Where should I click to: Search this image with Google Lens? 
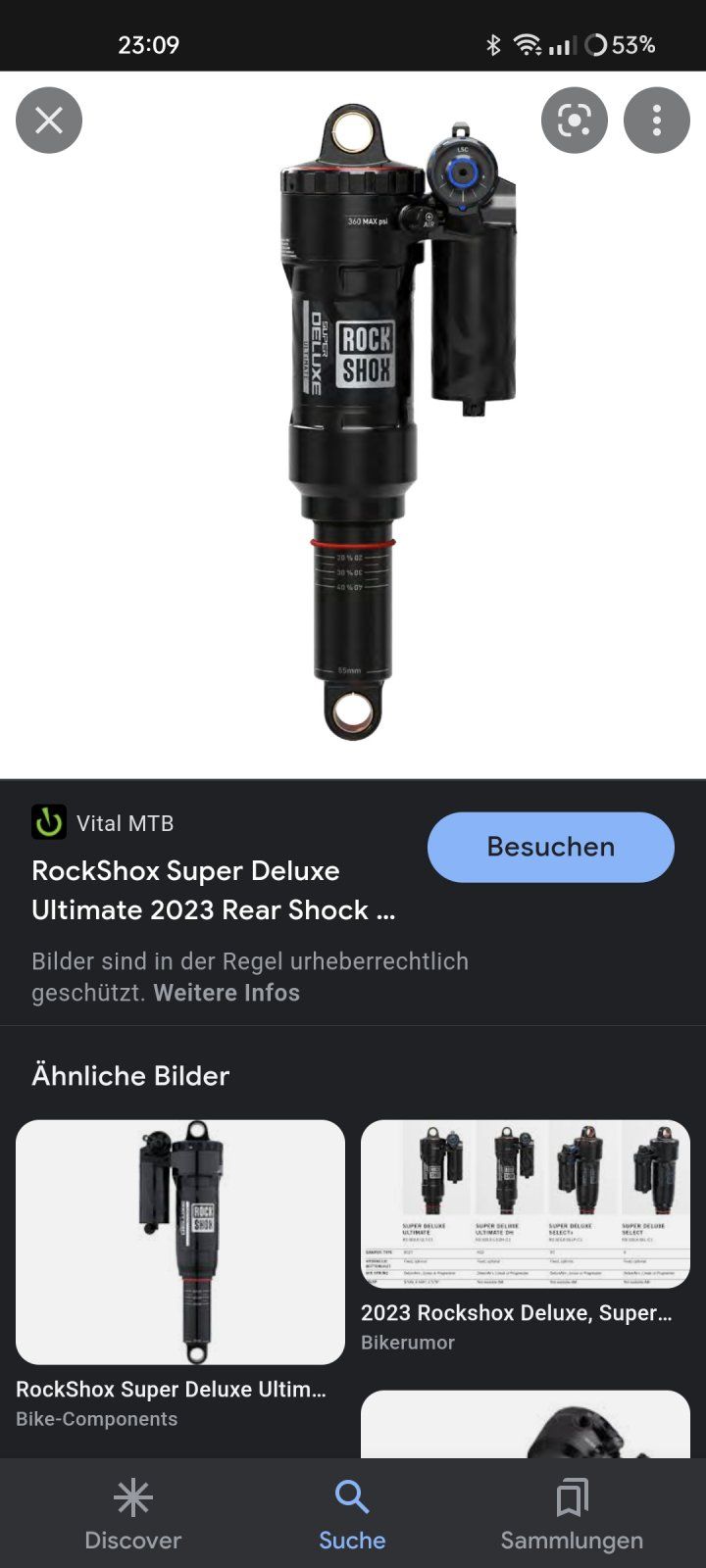575,121
